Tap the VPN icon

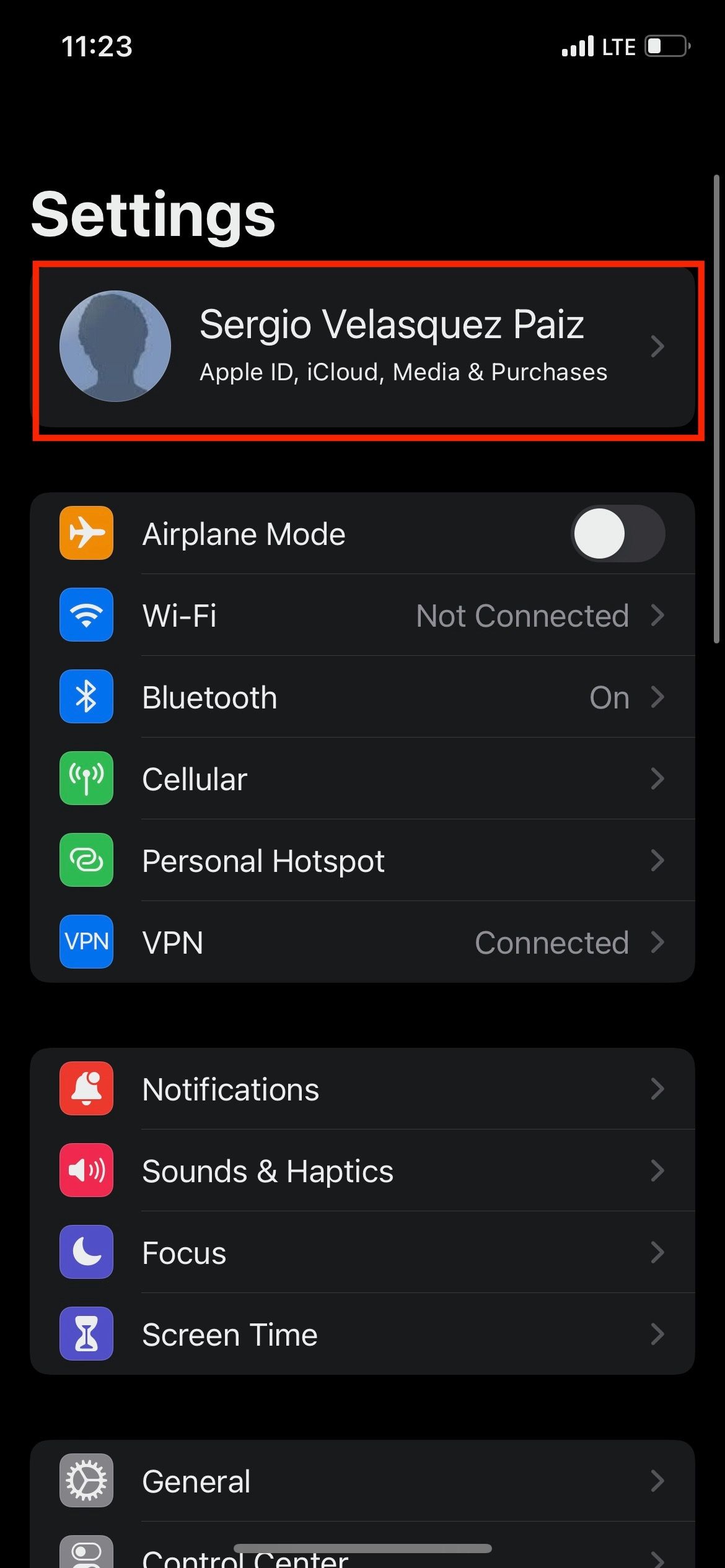(x=86, y=942)
